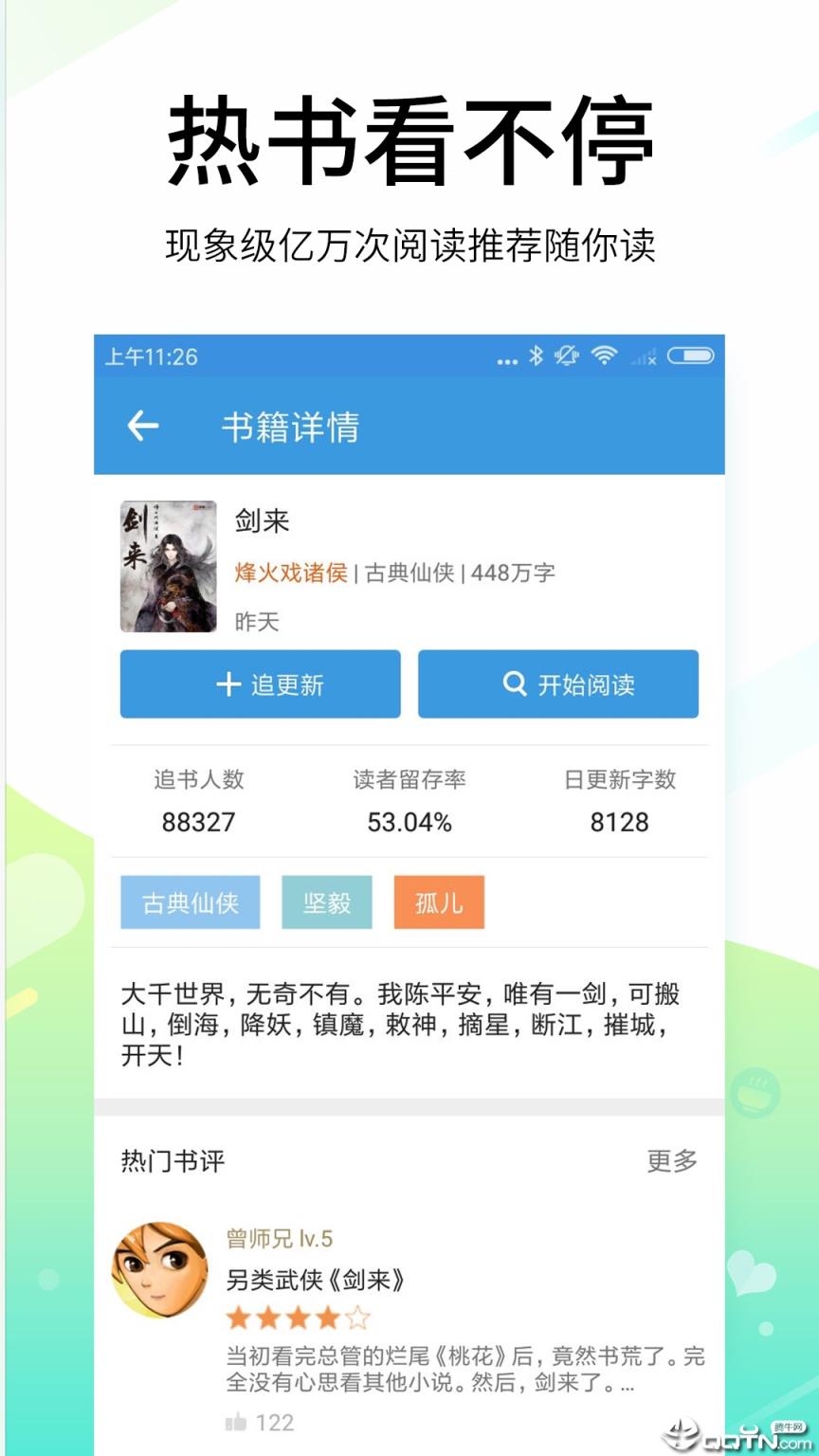Select the 古典仙侠 tag
Image resolution: width=819 pixels, height=1456 pixels.
190,902
